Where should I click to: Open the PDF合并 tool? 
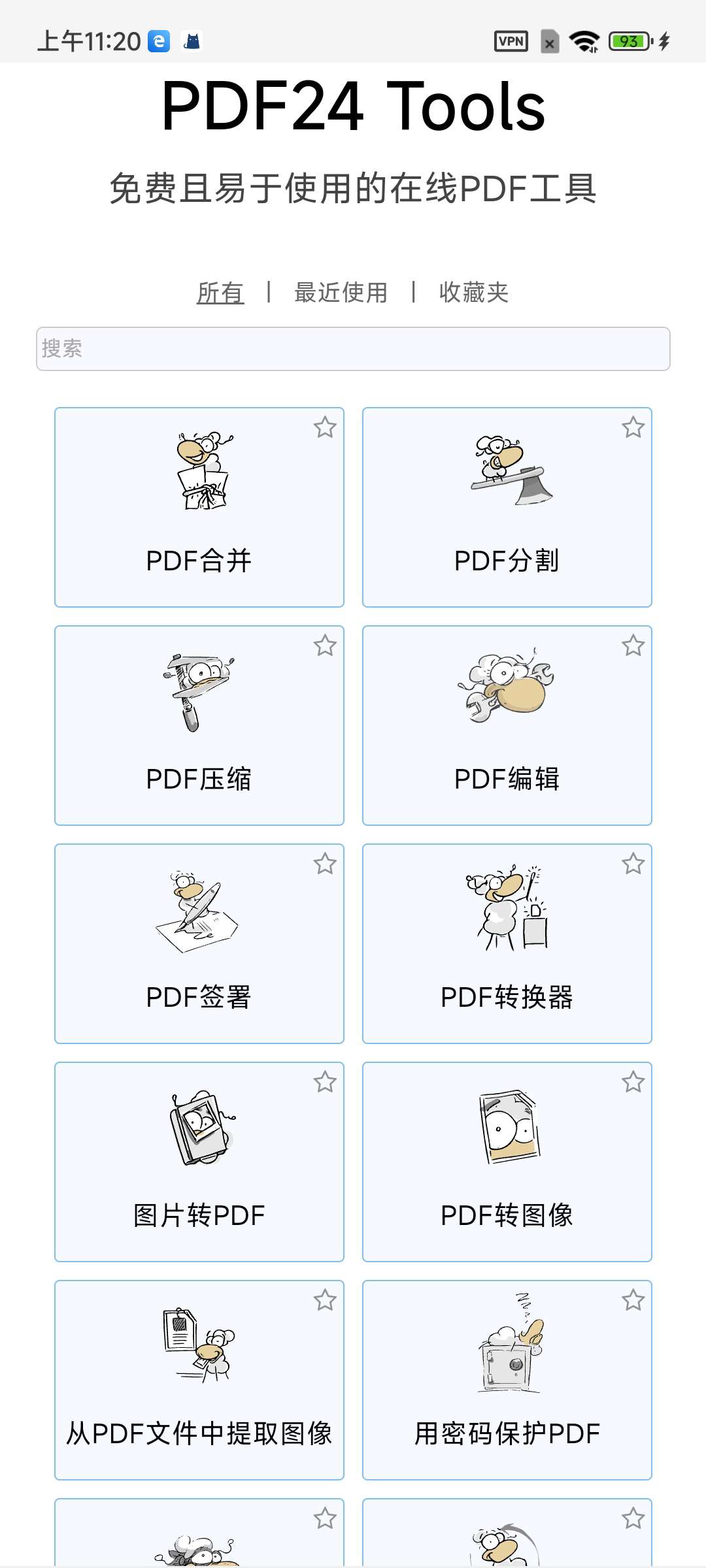199,508
